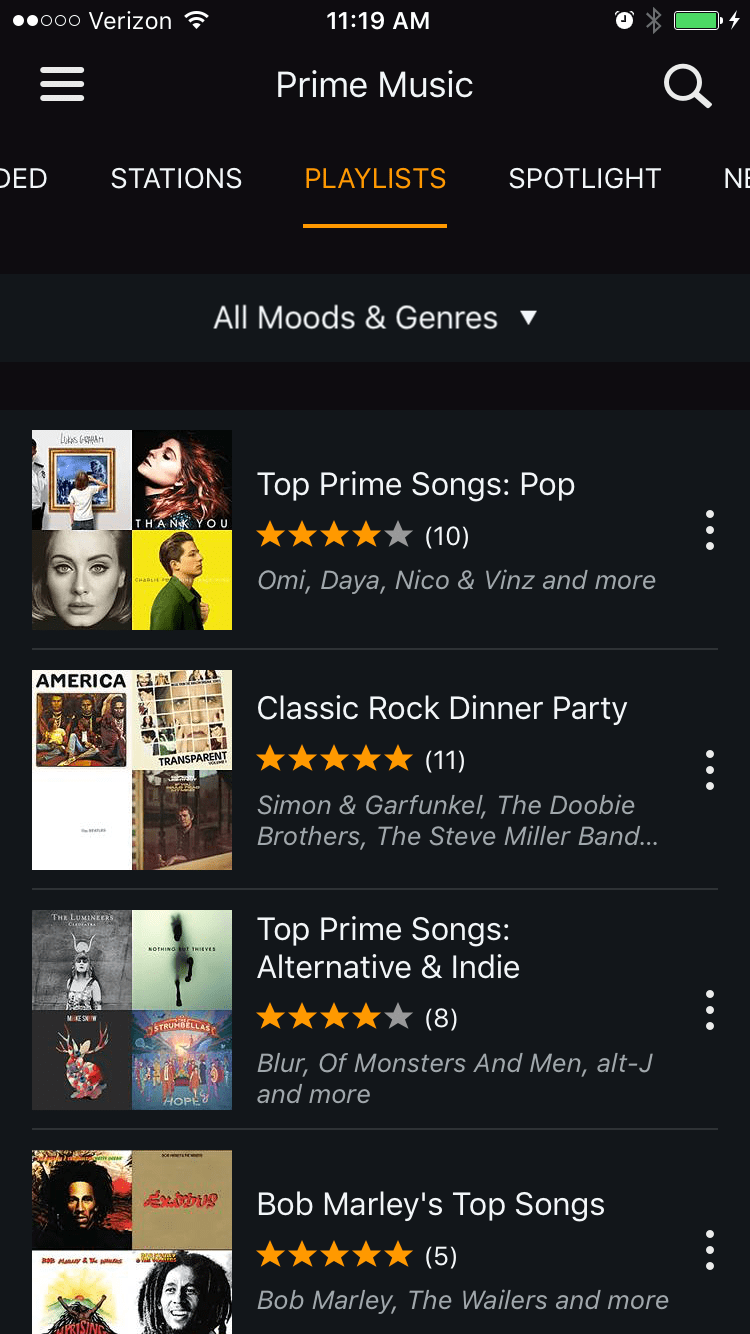Select the Playlists tab

click(375, 178)
